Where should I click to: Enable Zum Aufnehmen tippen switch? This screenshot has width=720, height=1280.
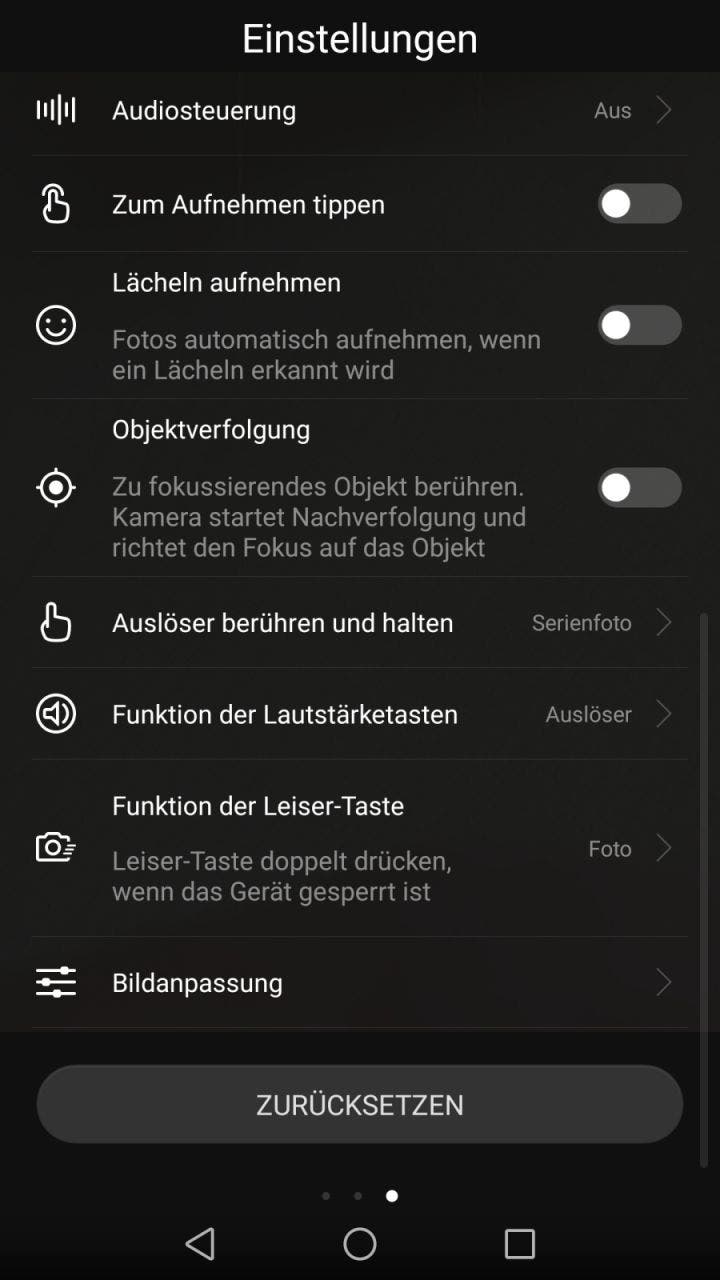pos(639,204)
